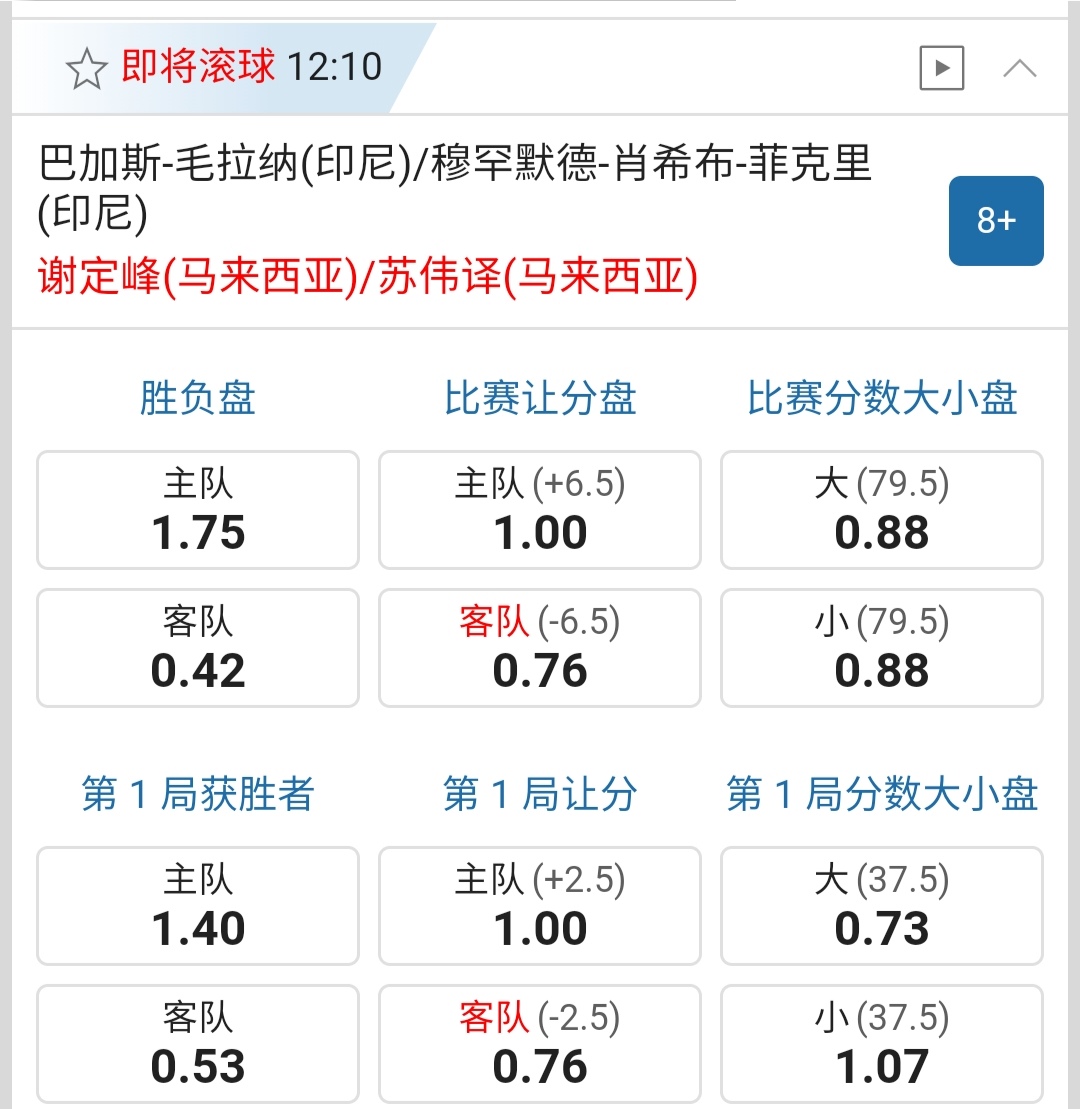Select game 1 Under 37.5 at 1.07
Viewport: 1080px width, 1109px height.
881,1044
